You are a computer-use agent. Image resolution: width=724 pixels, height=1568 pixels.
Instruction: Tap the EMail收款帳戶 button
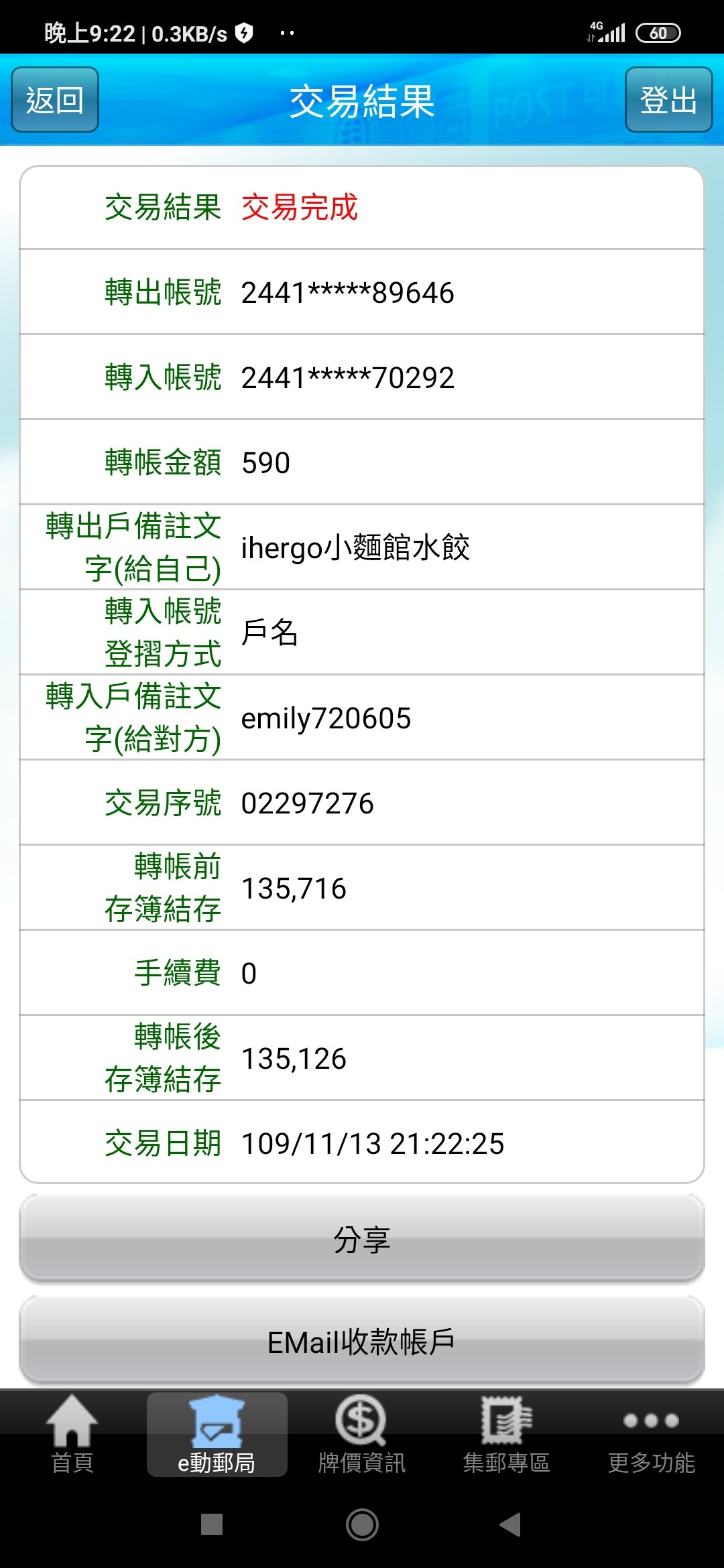pos(362,1341)
